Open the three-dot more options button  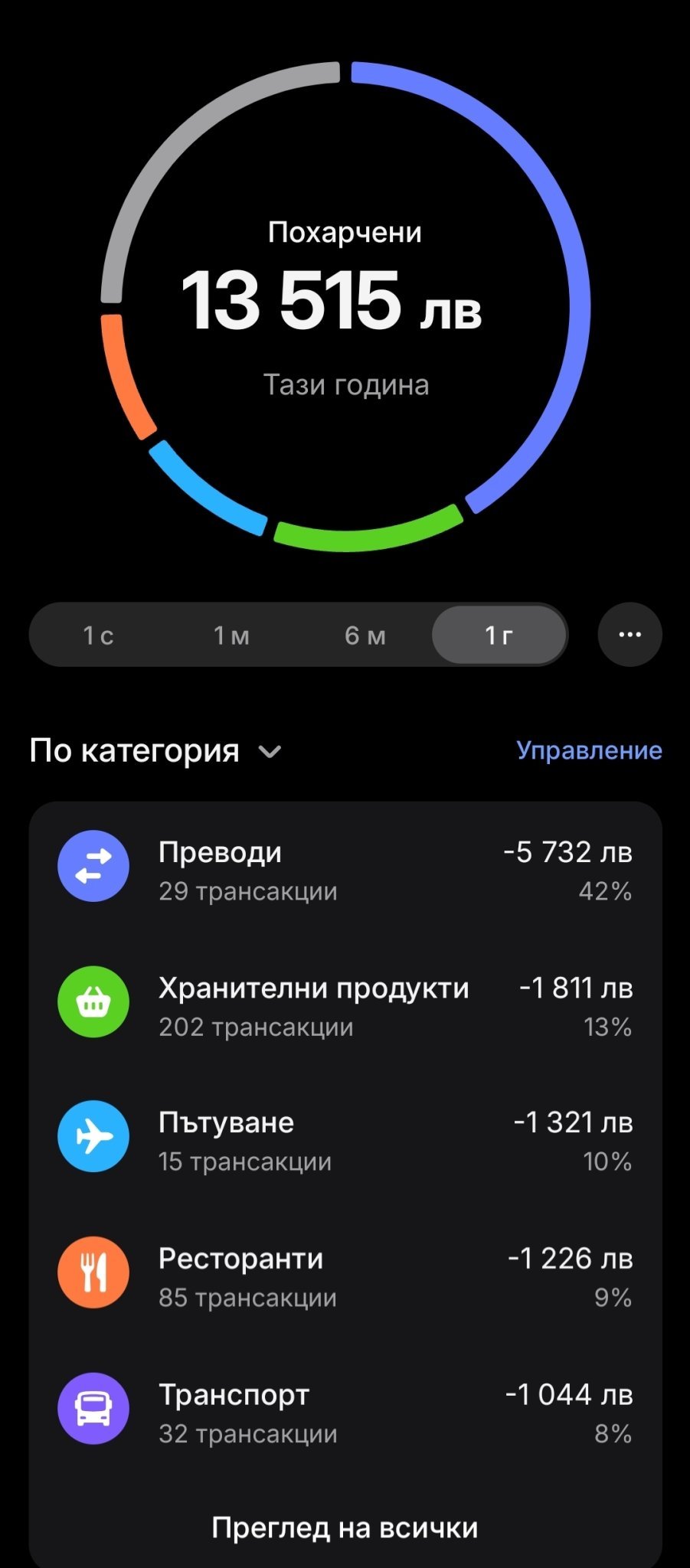coord(630,635)
